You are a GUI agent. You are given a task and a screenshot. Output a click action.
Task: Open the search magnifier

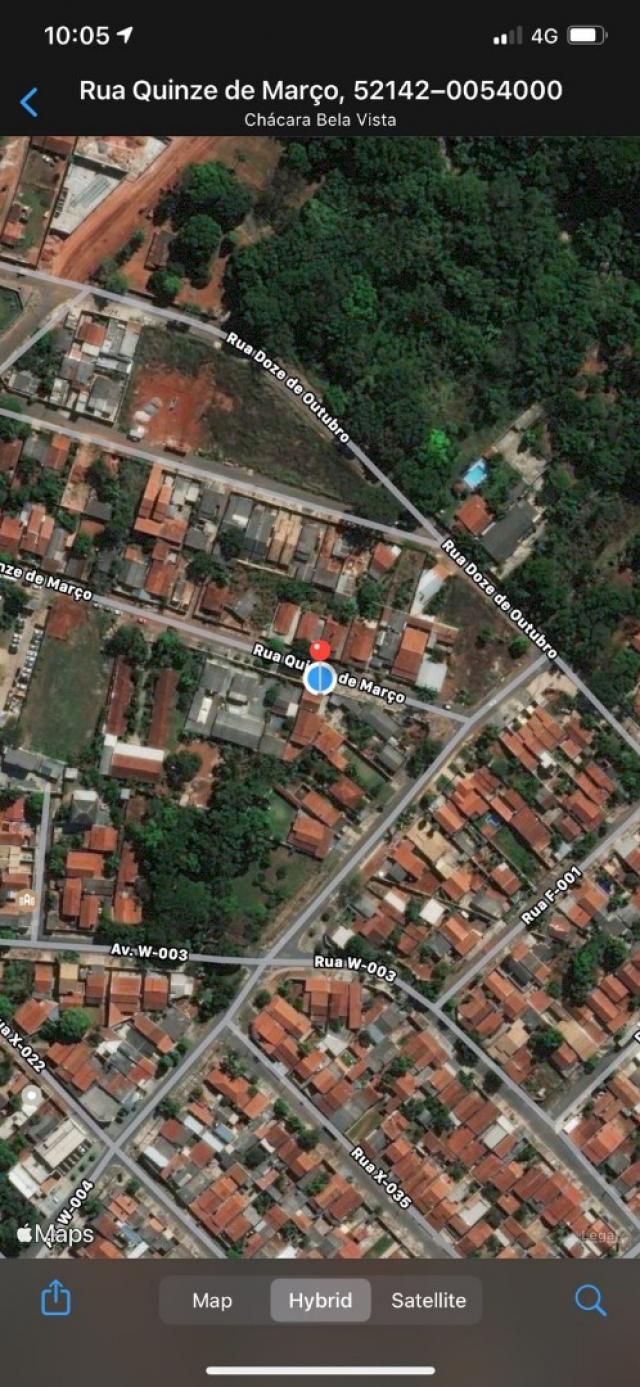click(x=590, y=1300)
